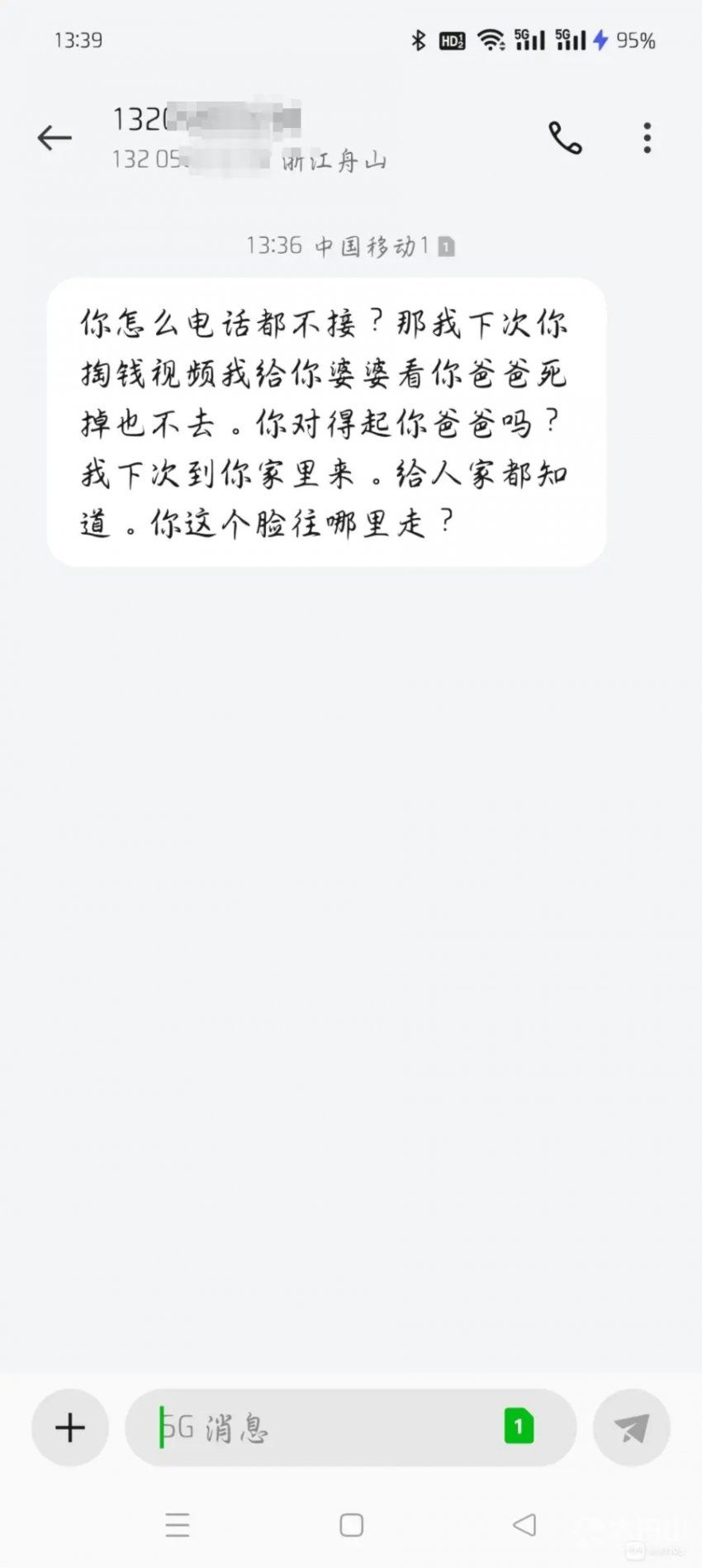This screenshot has width=702, height=1568.
Task: Switch SIM using the green SIM 1 badge
Action: tap(519, 1427)
